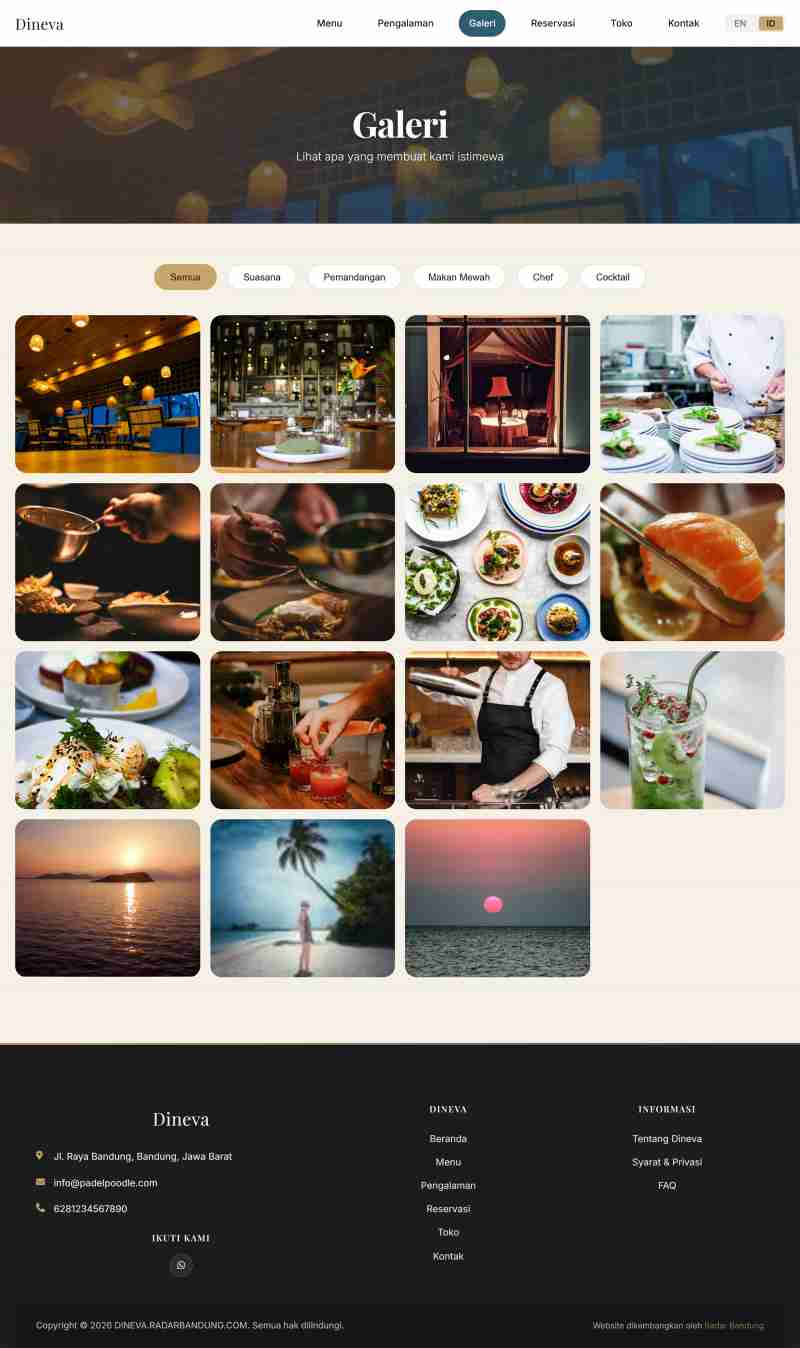Screen dimensions: 800x1348
Task: Open Toko in the top navigation
Action: pyautogui.click(x=621, y=23)
